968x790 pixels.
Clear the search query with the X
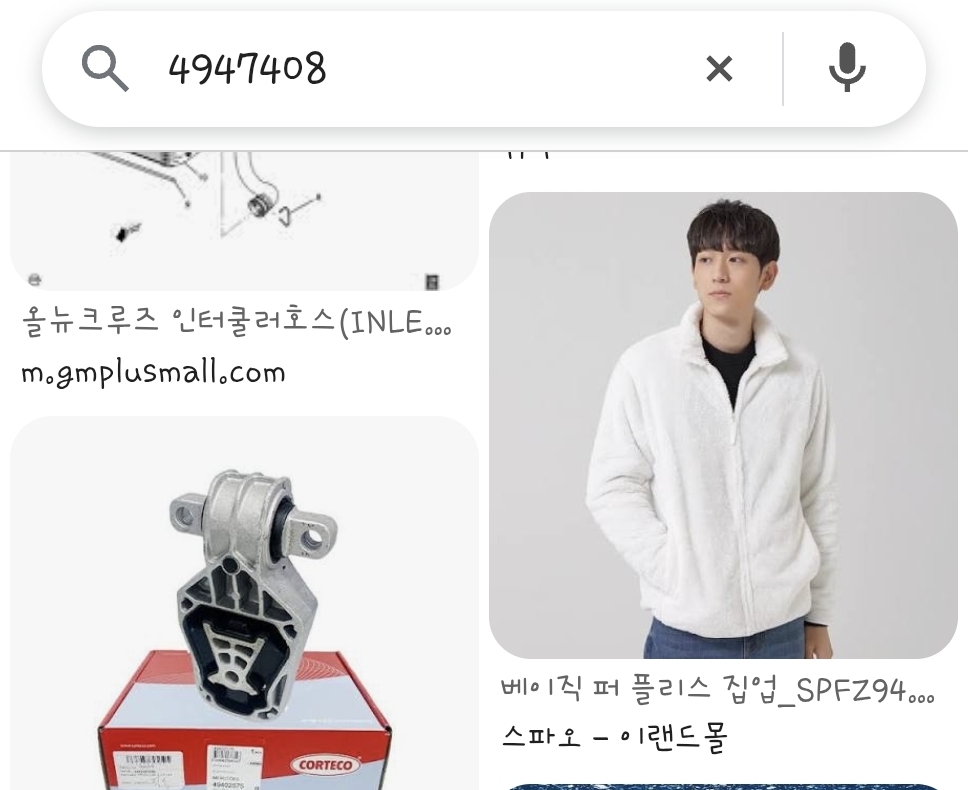pos(719,69)
